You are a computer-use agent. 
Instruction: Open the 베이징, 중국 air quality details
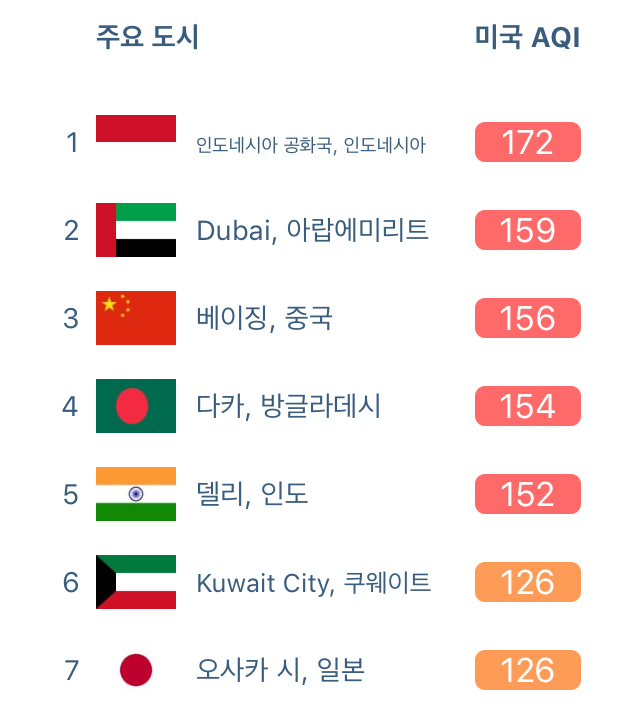(x=265, y=319)
